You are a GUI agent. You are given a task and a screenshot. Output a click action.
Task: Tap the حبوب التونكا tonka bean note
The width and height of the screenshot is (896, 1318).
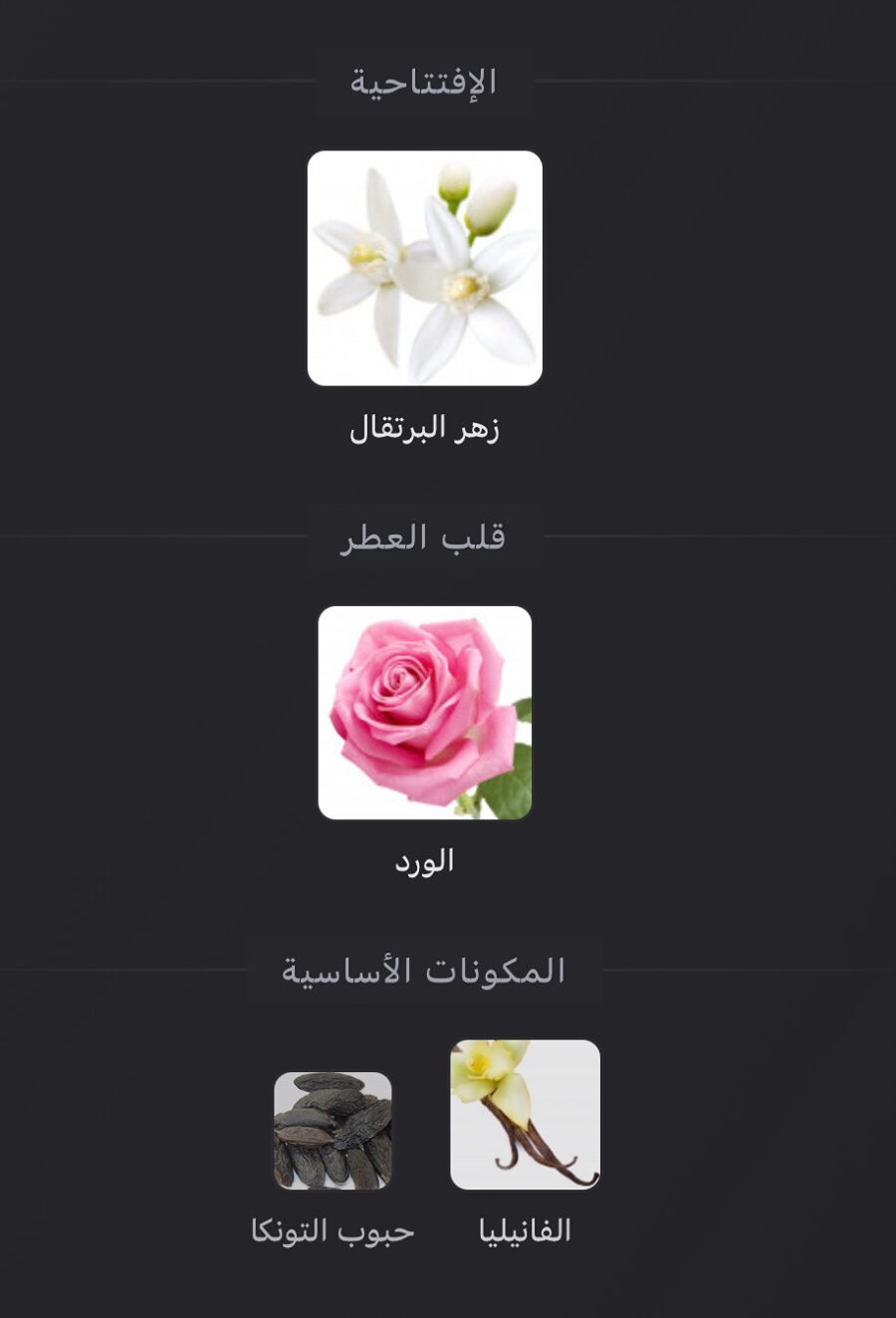tap(333, 1131)
